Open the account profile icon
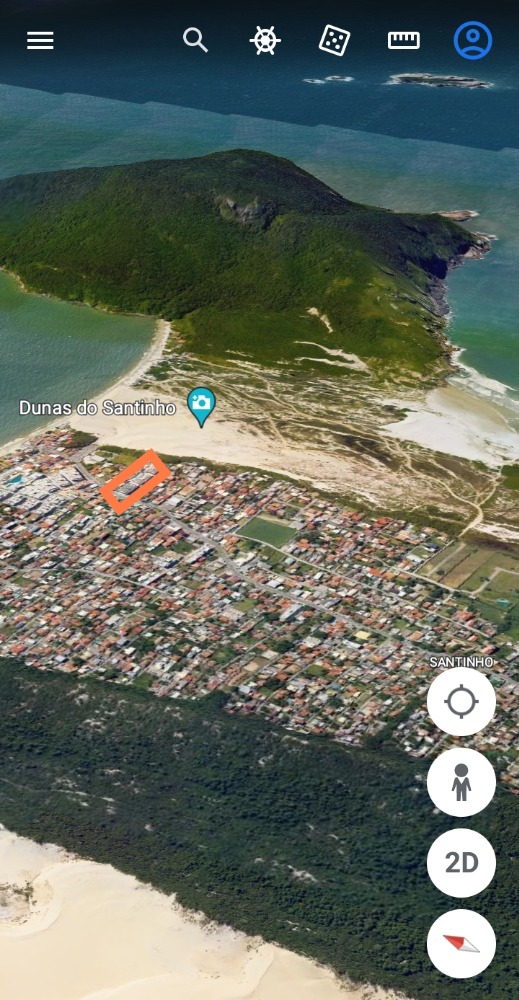 473,41
